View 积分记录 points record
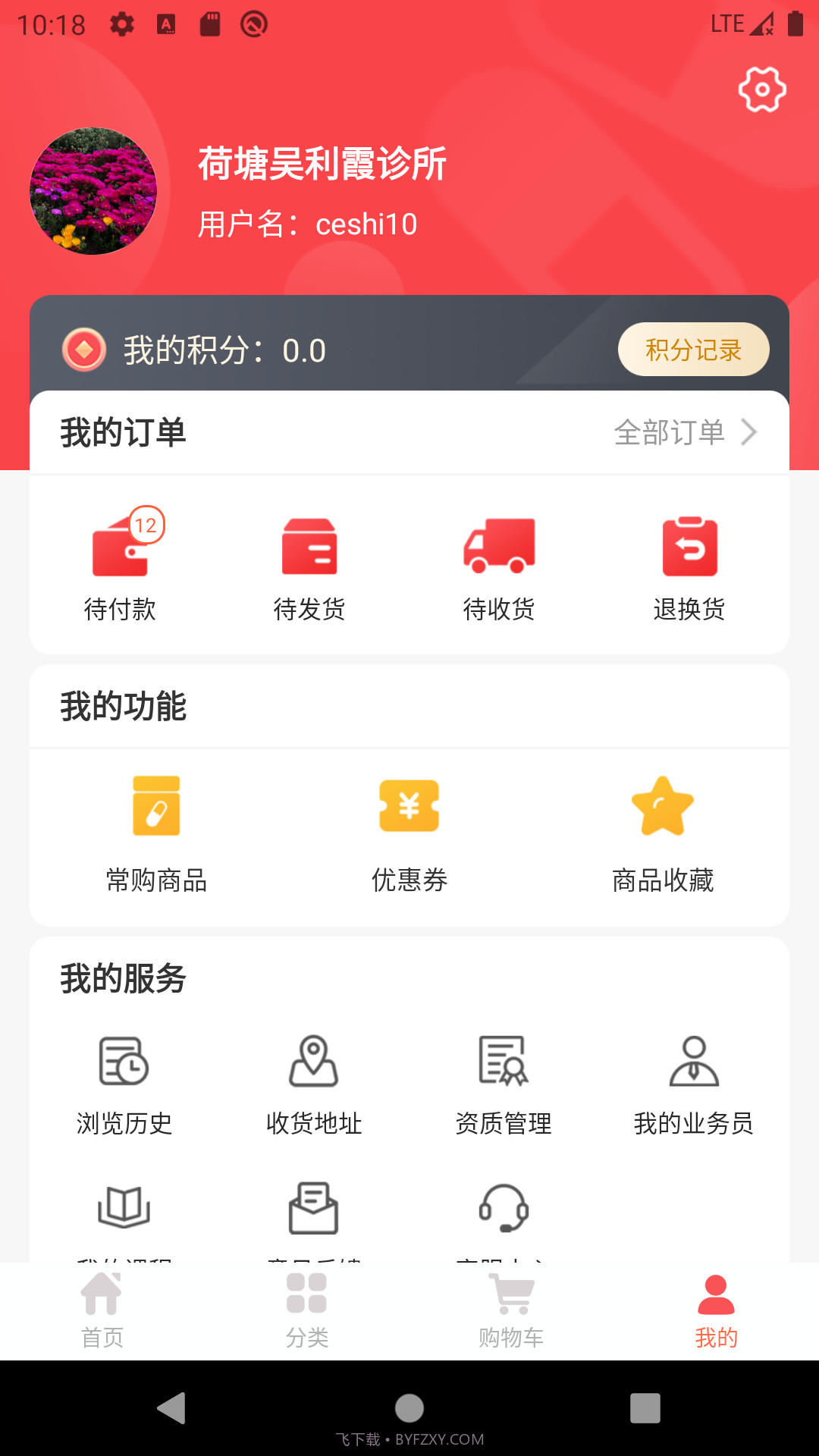The image size is (819, 1456). [x=692, y=350]
